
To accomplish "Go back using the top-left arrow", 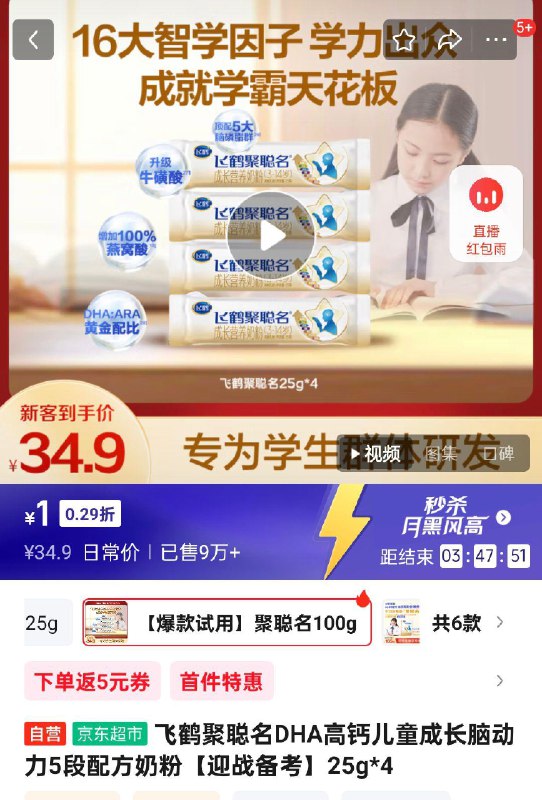I will (x=33, y=40).
